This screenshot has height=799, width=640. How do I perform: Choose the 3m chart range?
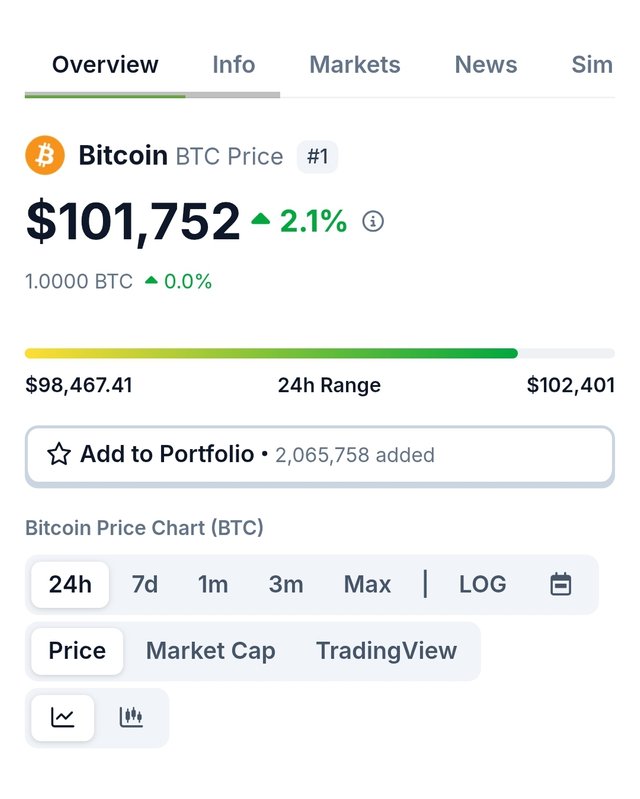click(286, 584)
